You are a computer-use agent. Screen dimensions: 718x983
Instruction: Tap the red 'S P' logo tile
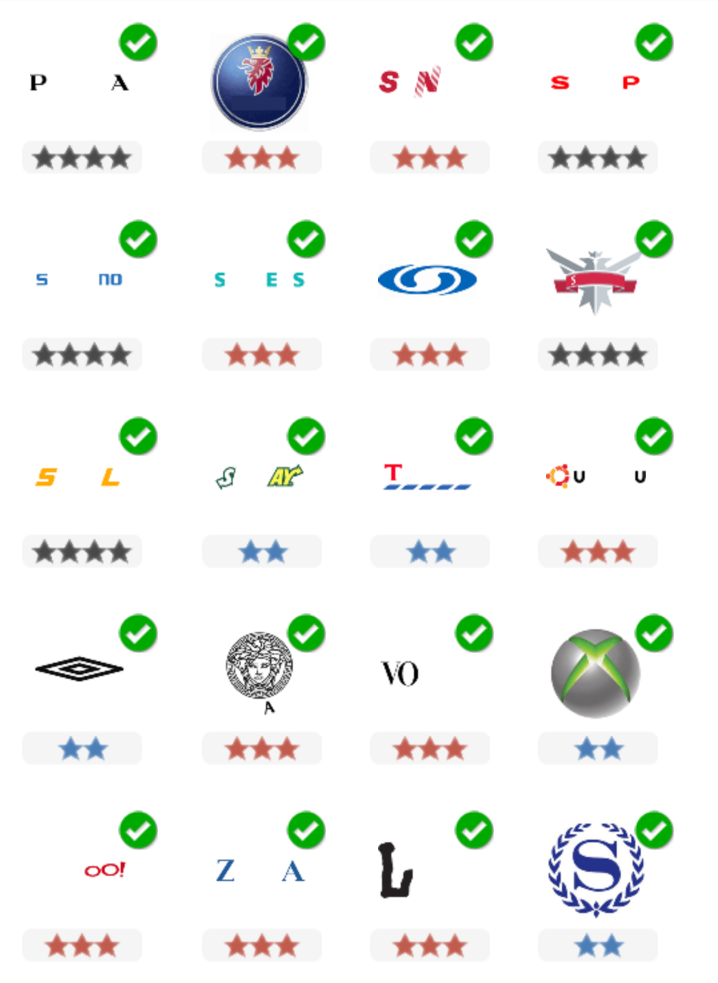pos(596,83)
